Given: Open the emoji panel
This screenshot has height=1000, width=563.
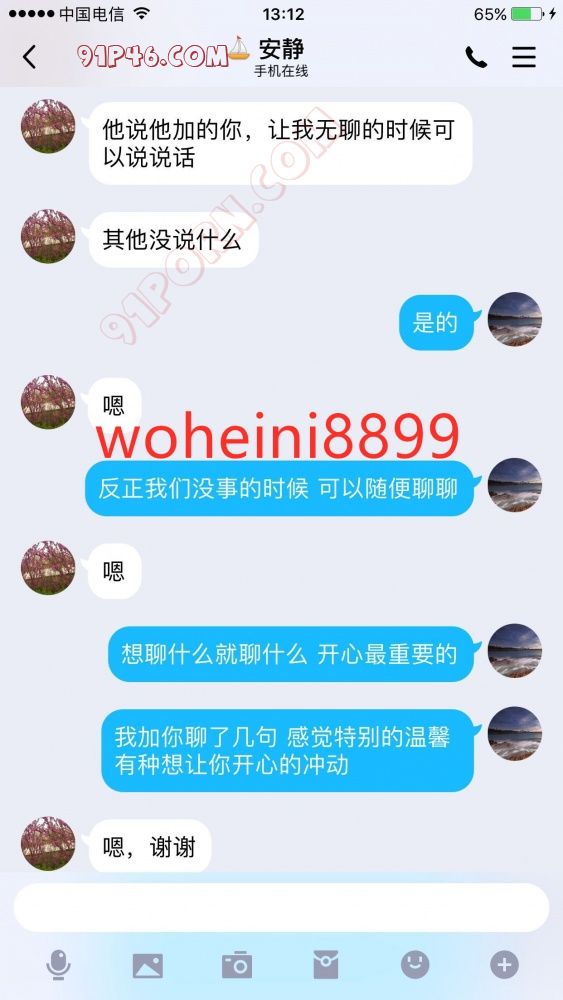Looking at the screenshot, I should pyautogui.click(x=415, y=965).
